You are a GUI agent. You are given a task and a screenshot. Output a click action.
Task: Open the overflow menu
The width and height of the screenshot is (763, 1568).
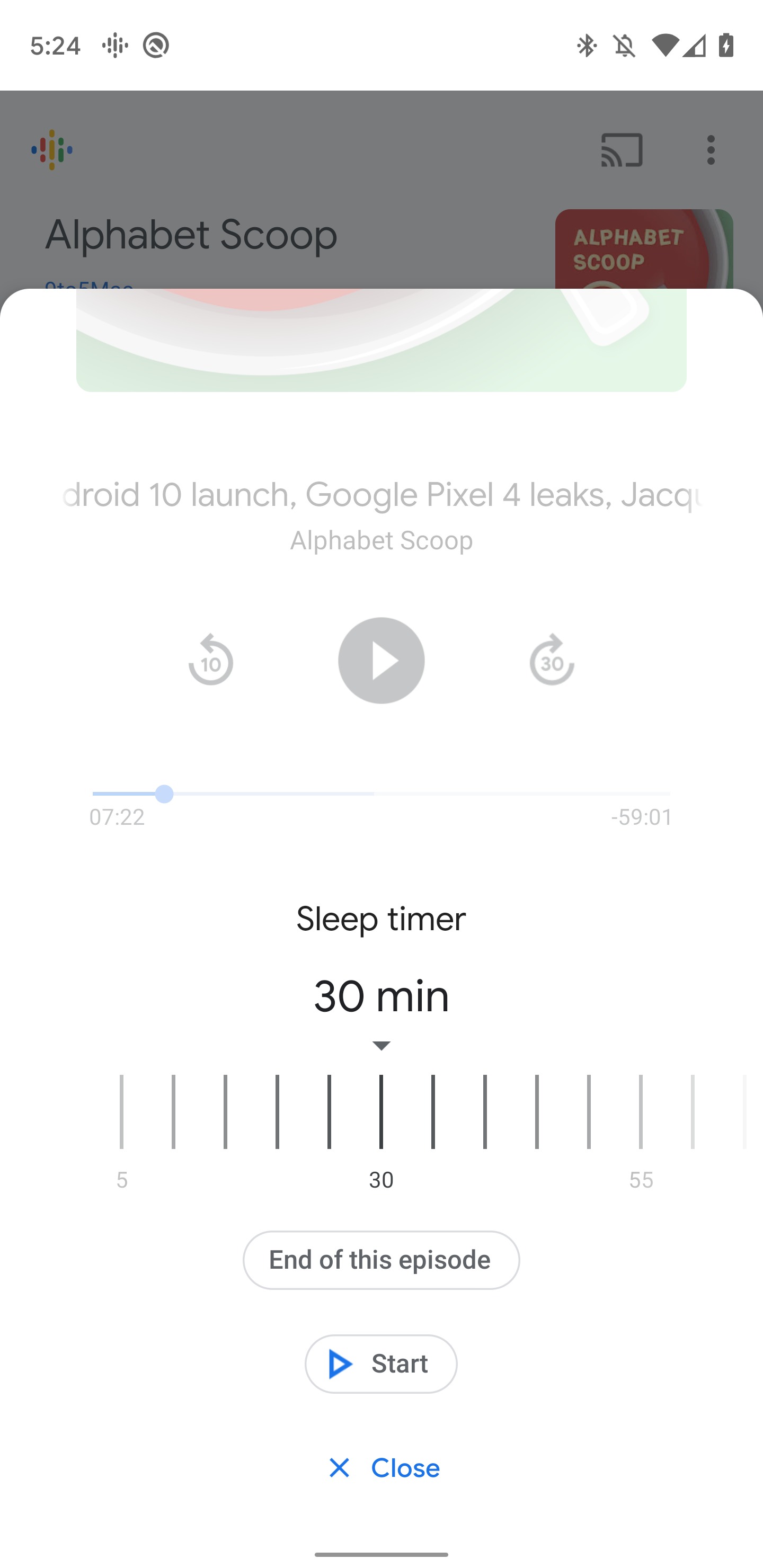(x=711, y=150)
